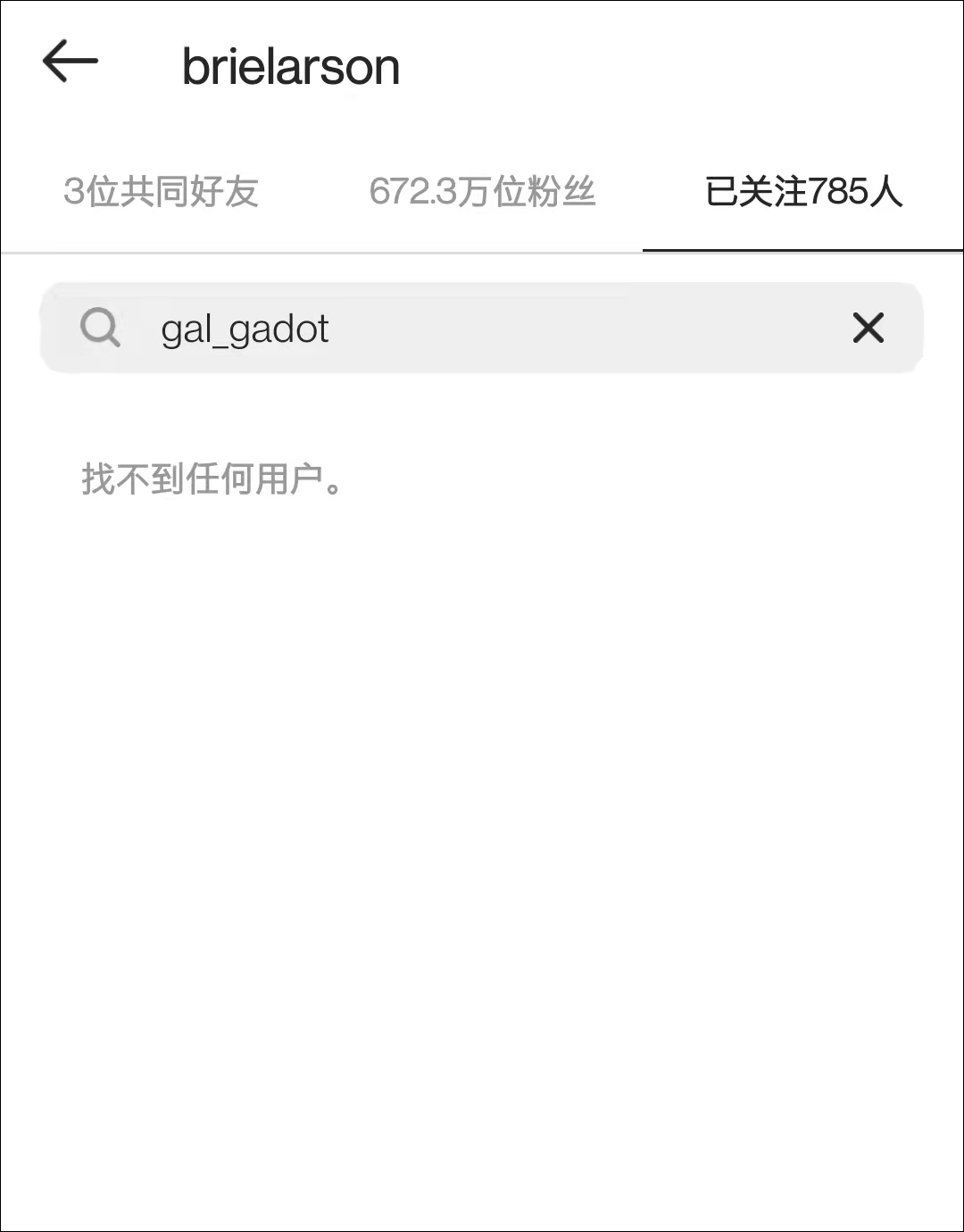This screenshot has height=1232, width=964.
Task: Go back from brielarson's following list
Action: tap(70, 62)
